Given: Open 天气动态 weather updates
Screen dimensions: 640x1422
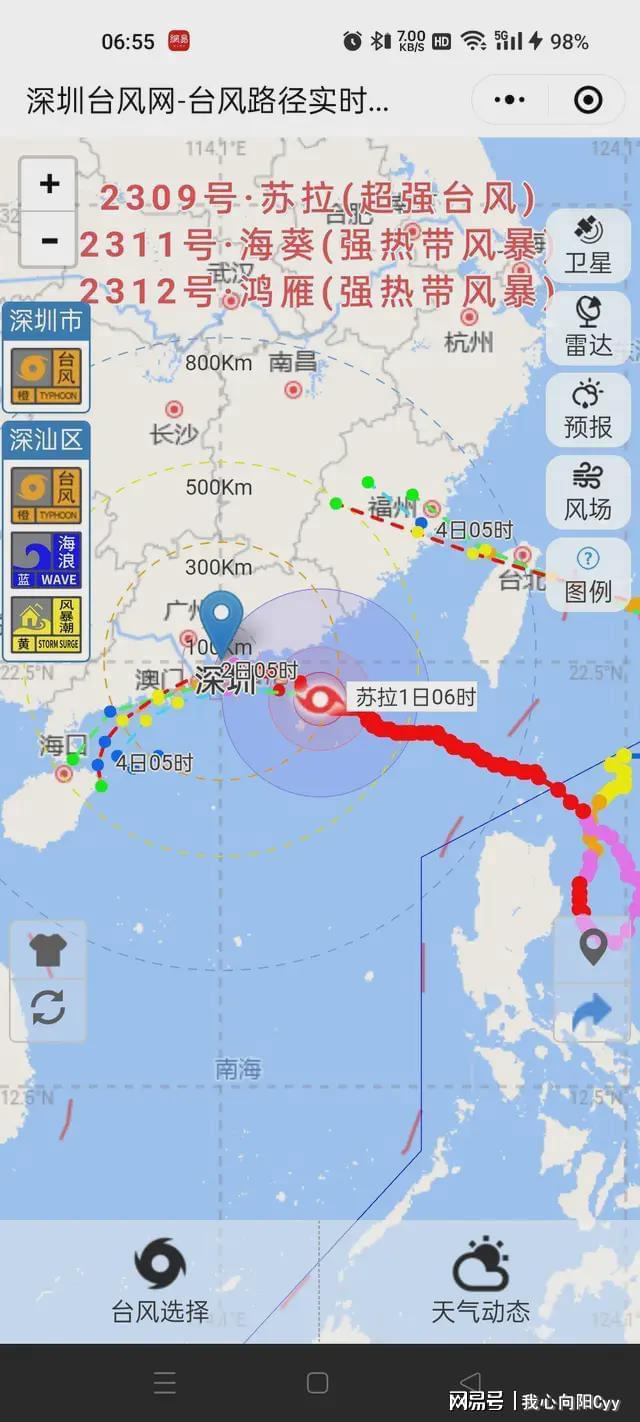Looking at the screenshot, I should (480, 1280).
